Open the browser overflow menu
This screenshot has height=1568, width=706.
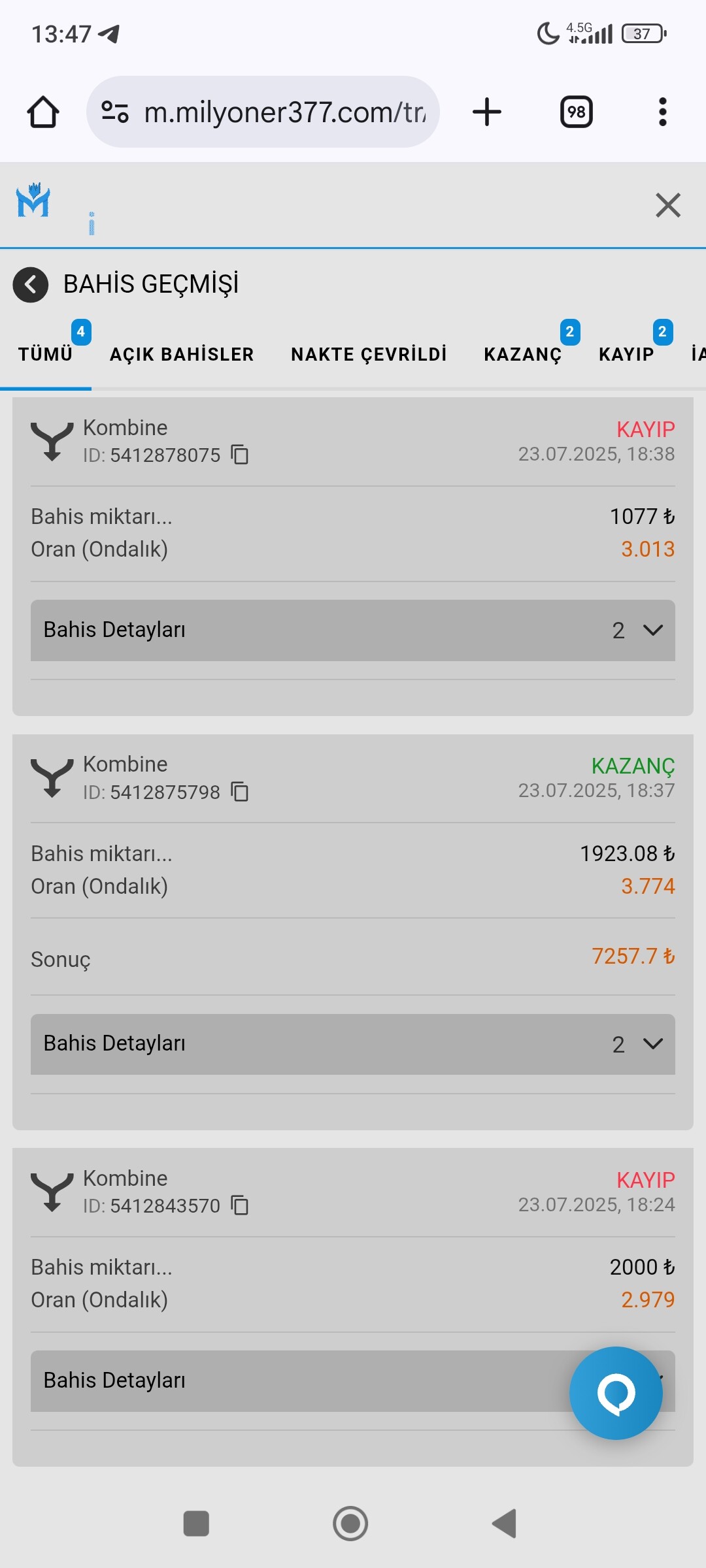pyautogui.click(x=662, y=112)
